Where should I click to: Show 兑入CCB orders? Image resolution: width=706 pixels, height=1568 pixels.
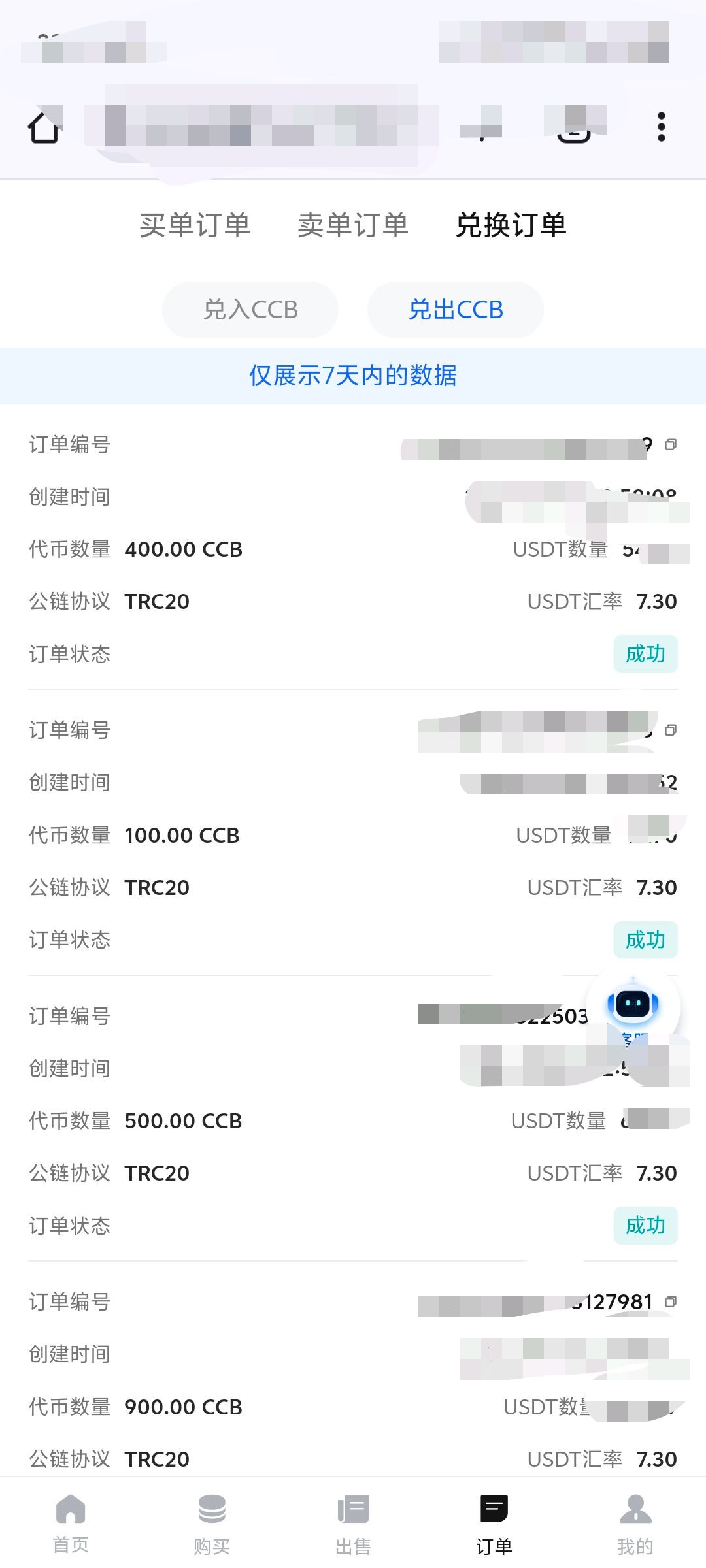tap(250, 310)
